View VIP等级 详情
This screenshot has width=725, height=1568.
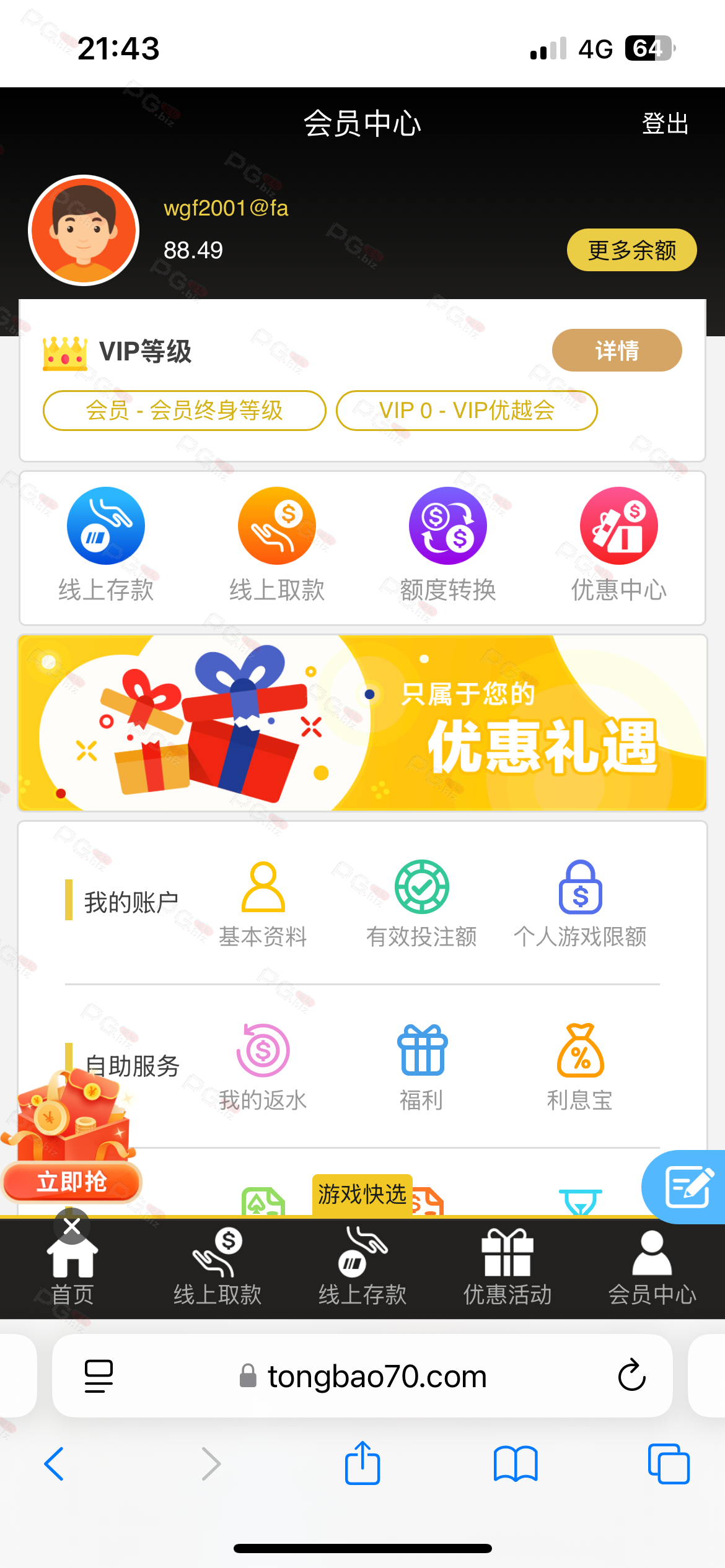coord(617,351)
